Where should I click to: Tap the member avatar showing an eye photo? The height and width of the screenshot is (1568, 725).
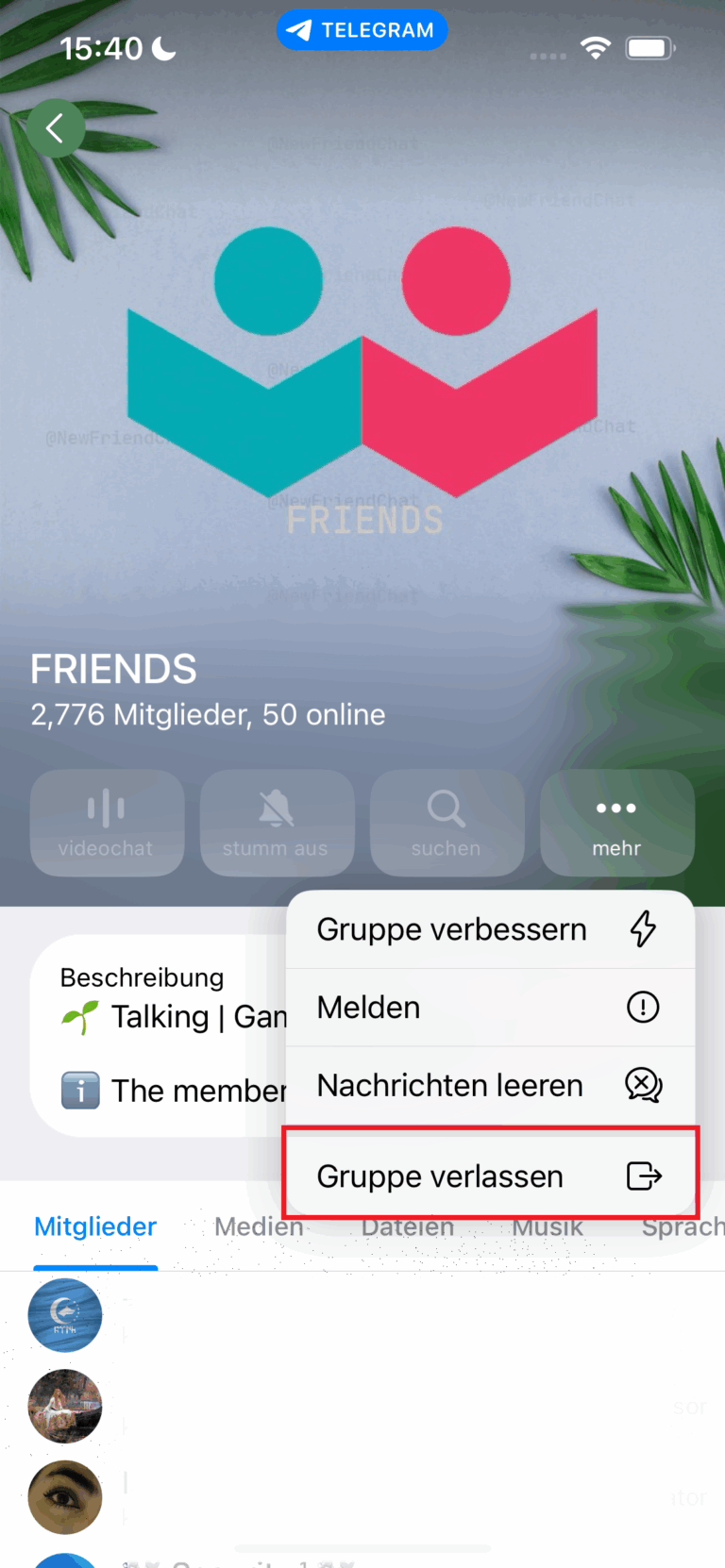[64, 1497]
